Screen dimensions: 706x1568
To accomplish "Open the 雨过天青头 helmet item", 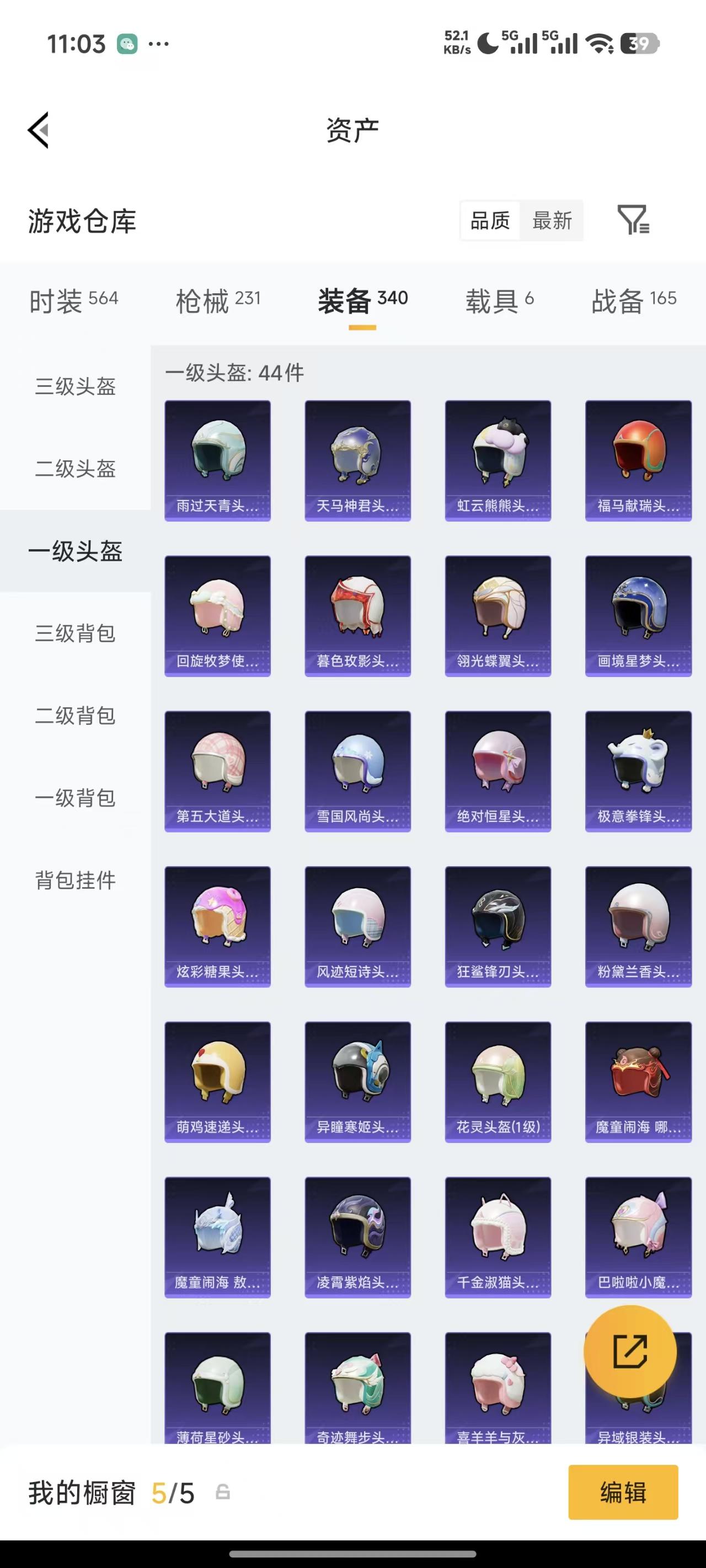I will pyautogui.click(x=217, y=461).
